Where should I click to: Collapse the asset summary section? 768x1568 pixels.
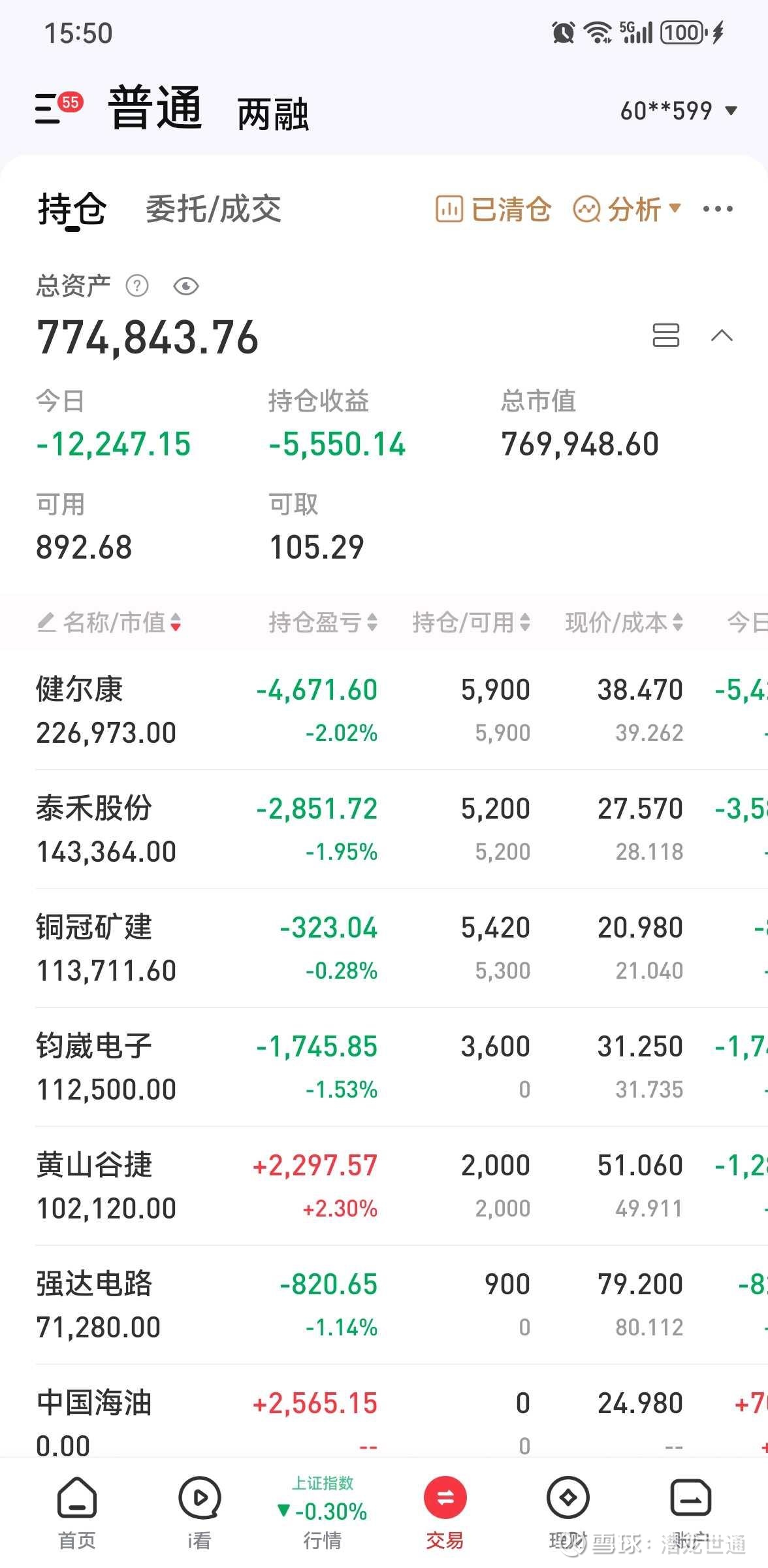pos(721,336)
